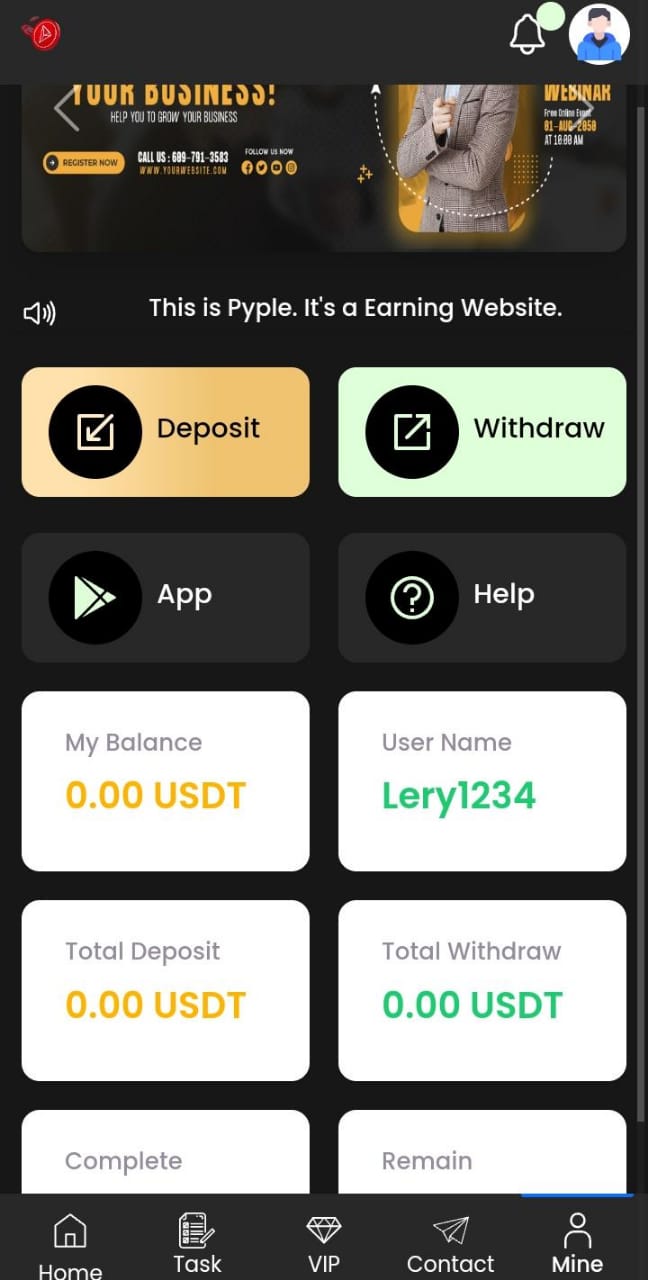Open the Help section
The height and width of the screenshot is (1280, 648).
482,597
